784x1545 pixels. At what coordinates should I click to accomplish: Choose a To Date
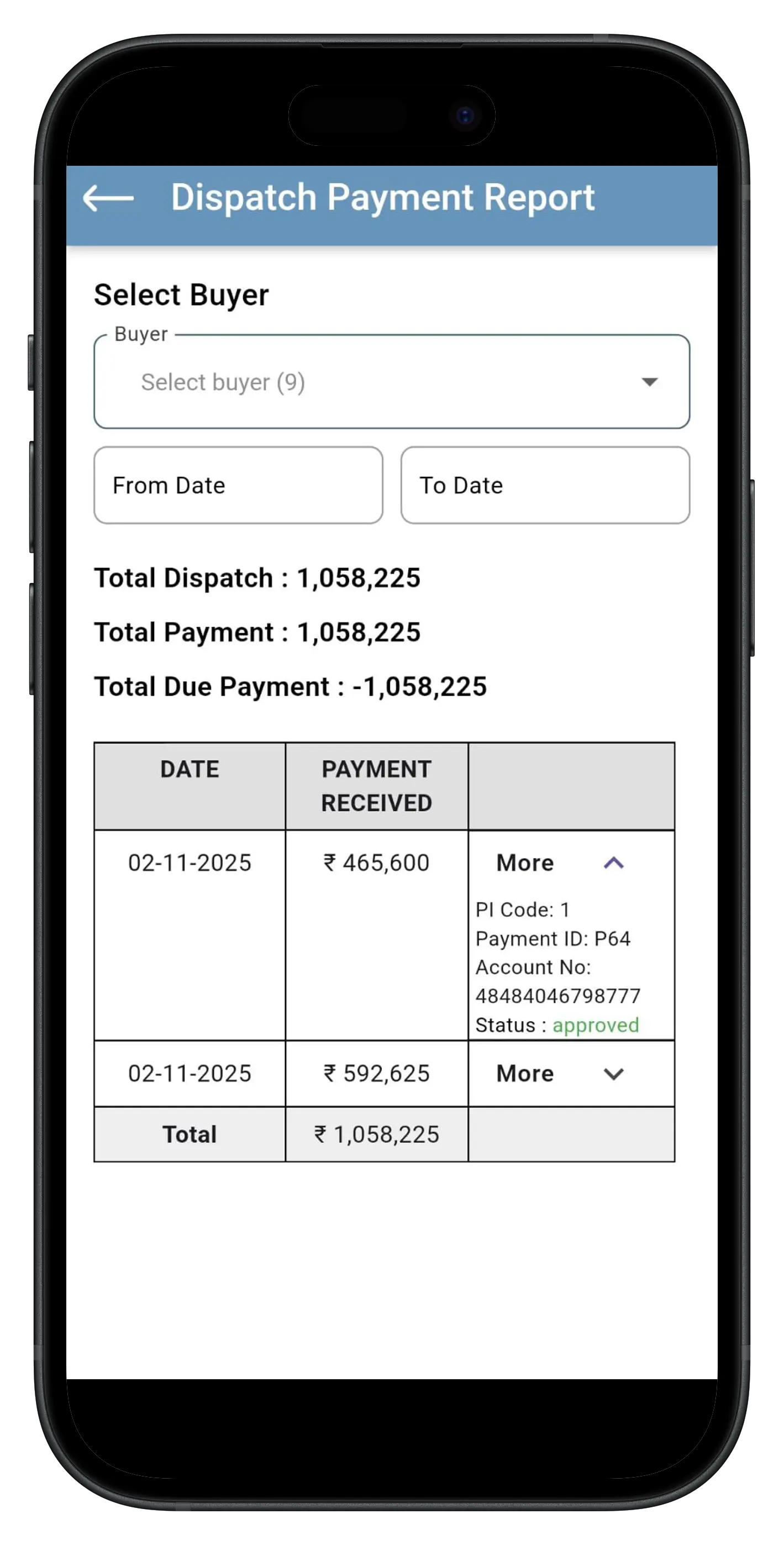(x=545, y=485)
